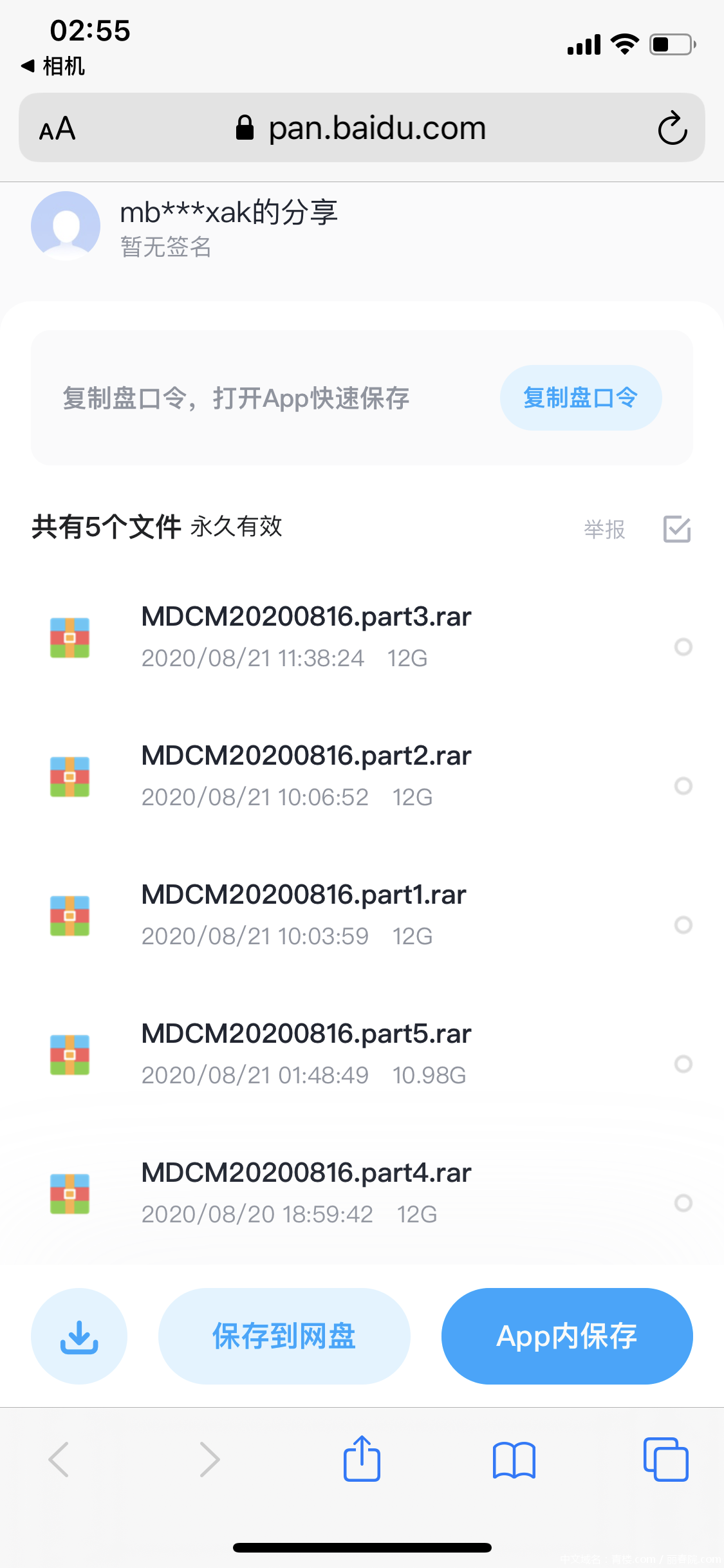Select MDCM20200816.part2.rar radio button
Screen dimensions: 724x1568
(683, 785)
